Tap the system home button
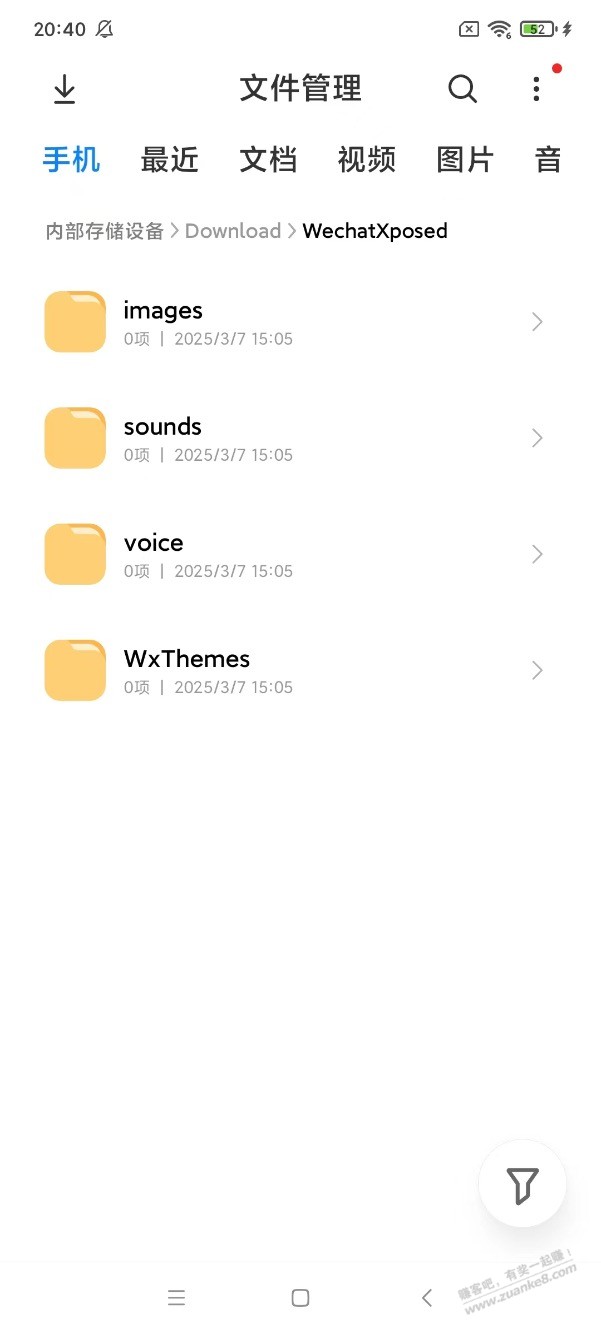Image resolution: width=601 pixels, height=1334 pixels. 300,1298
